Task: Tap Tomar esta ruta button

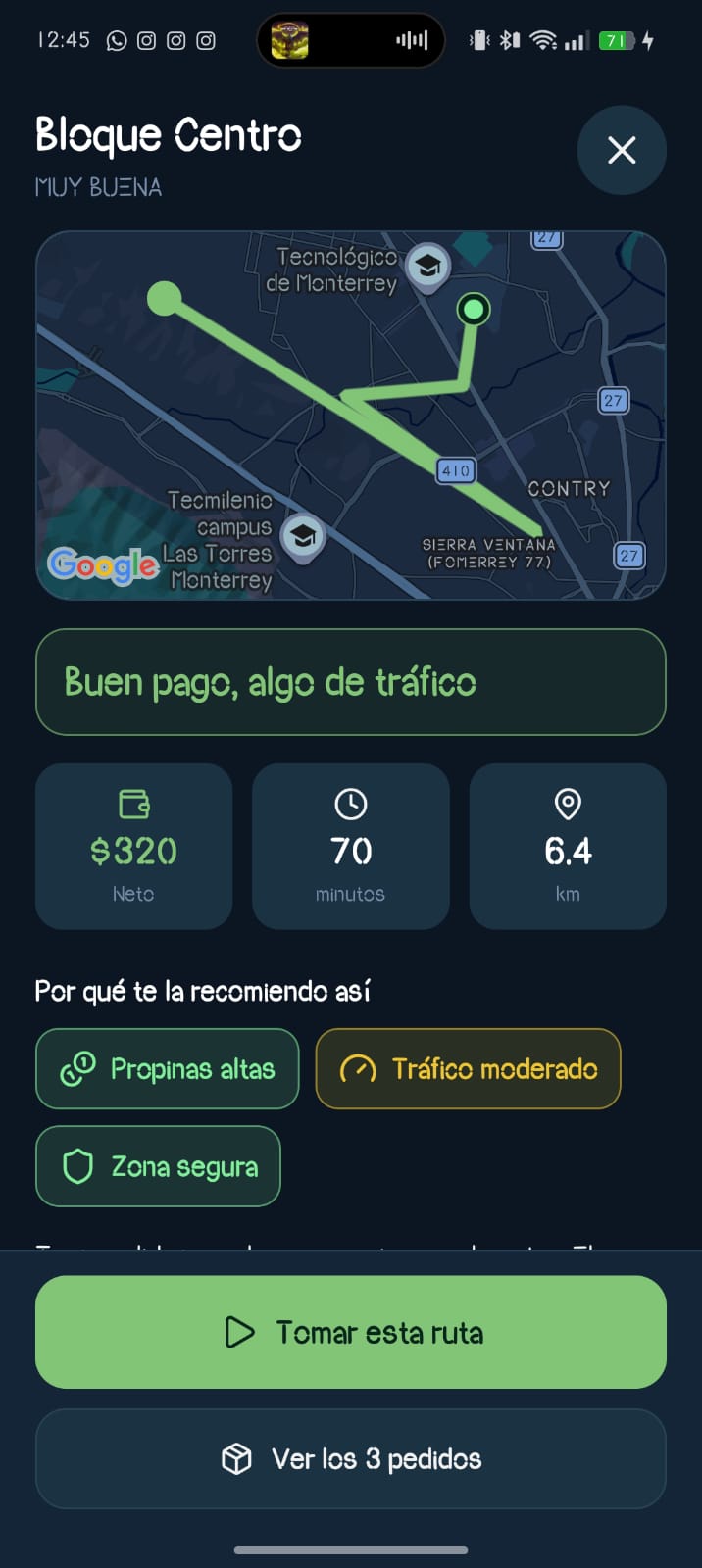Action: (351, 1332)
